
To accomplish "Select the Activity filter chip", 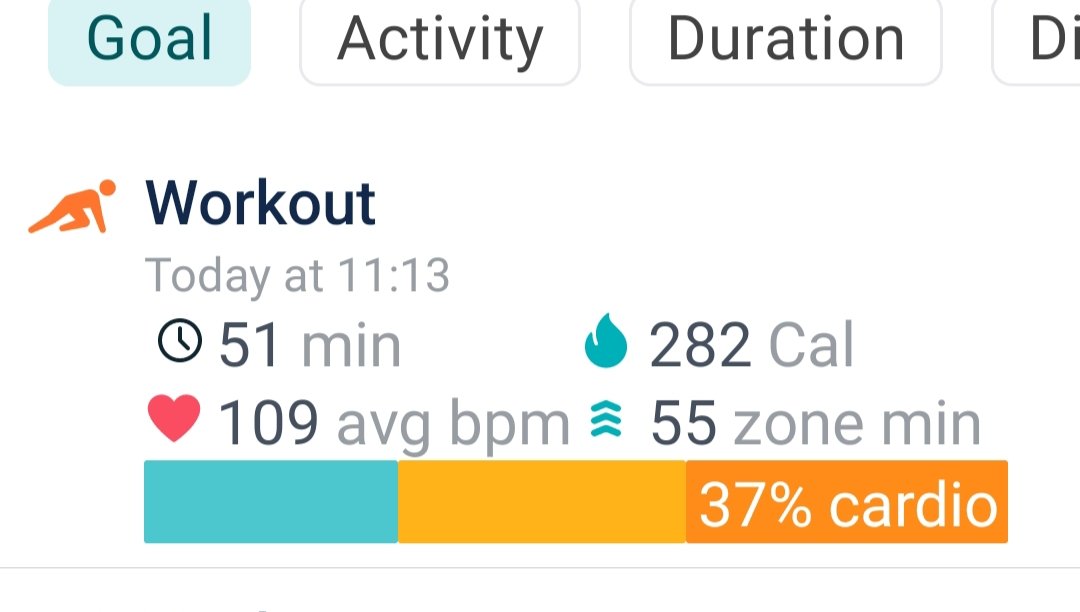I will (440, 40).
